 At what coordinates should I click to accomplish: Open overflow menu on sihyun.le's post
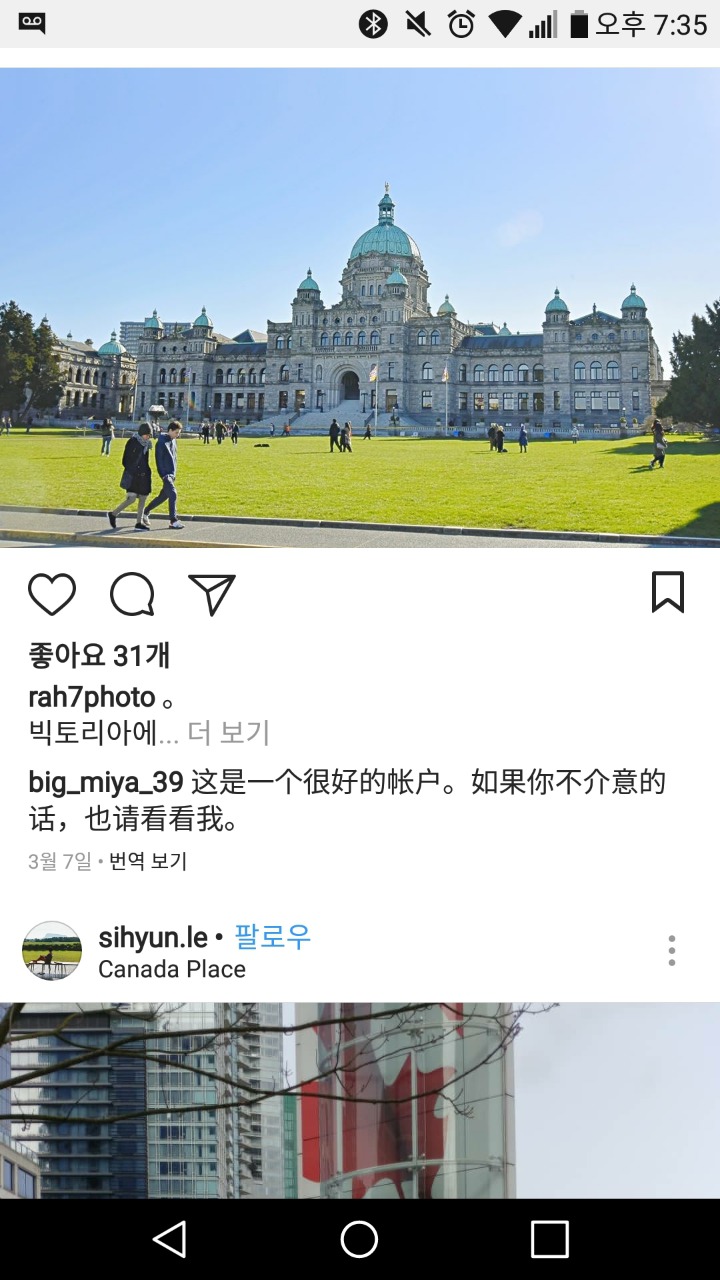(671, 951)
